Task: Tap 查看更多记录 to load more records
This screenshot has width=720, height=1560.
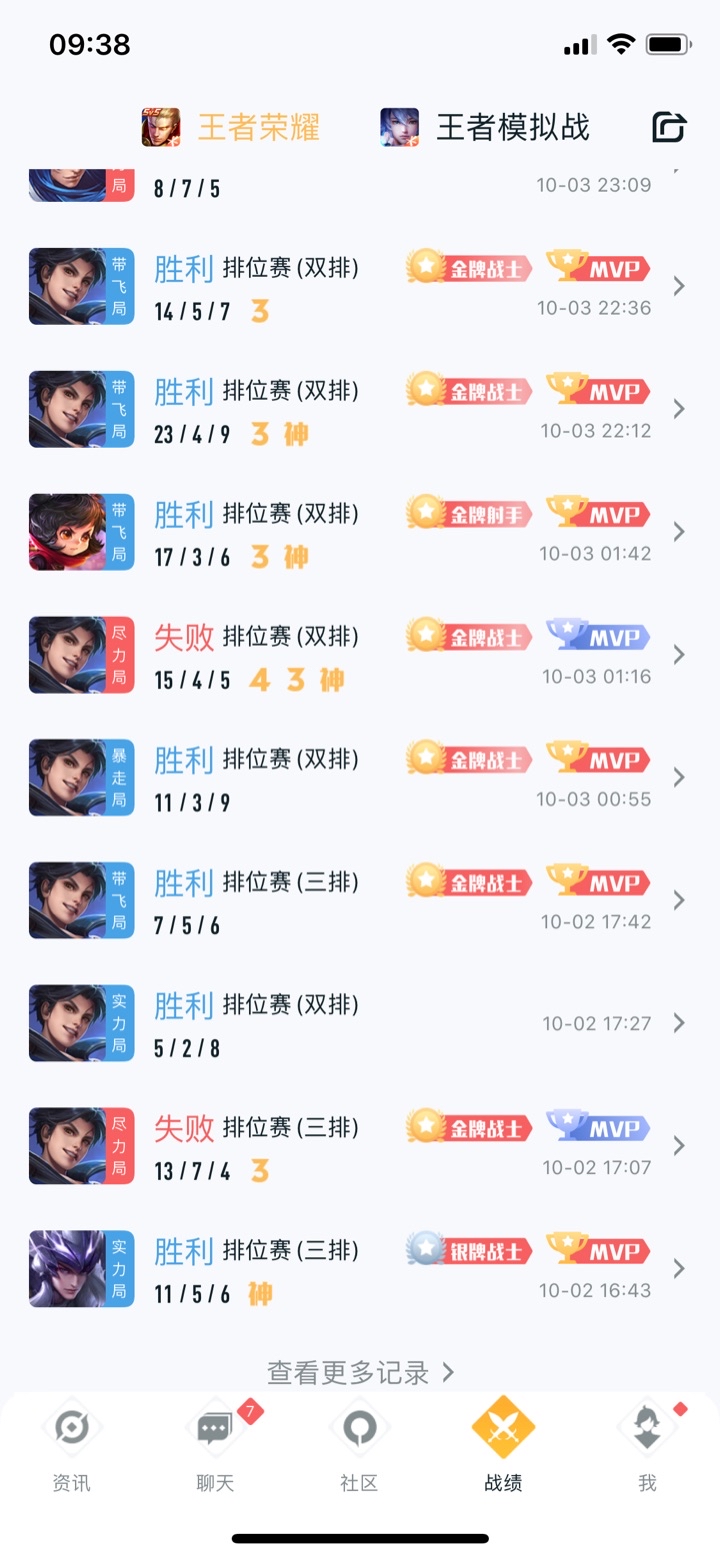Action: coord(360,1372)
